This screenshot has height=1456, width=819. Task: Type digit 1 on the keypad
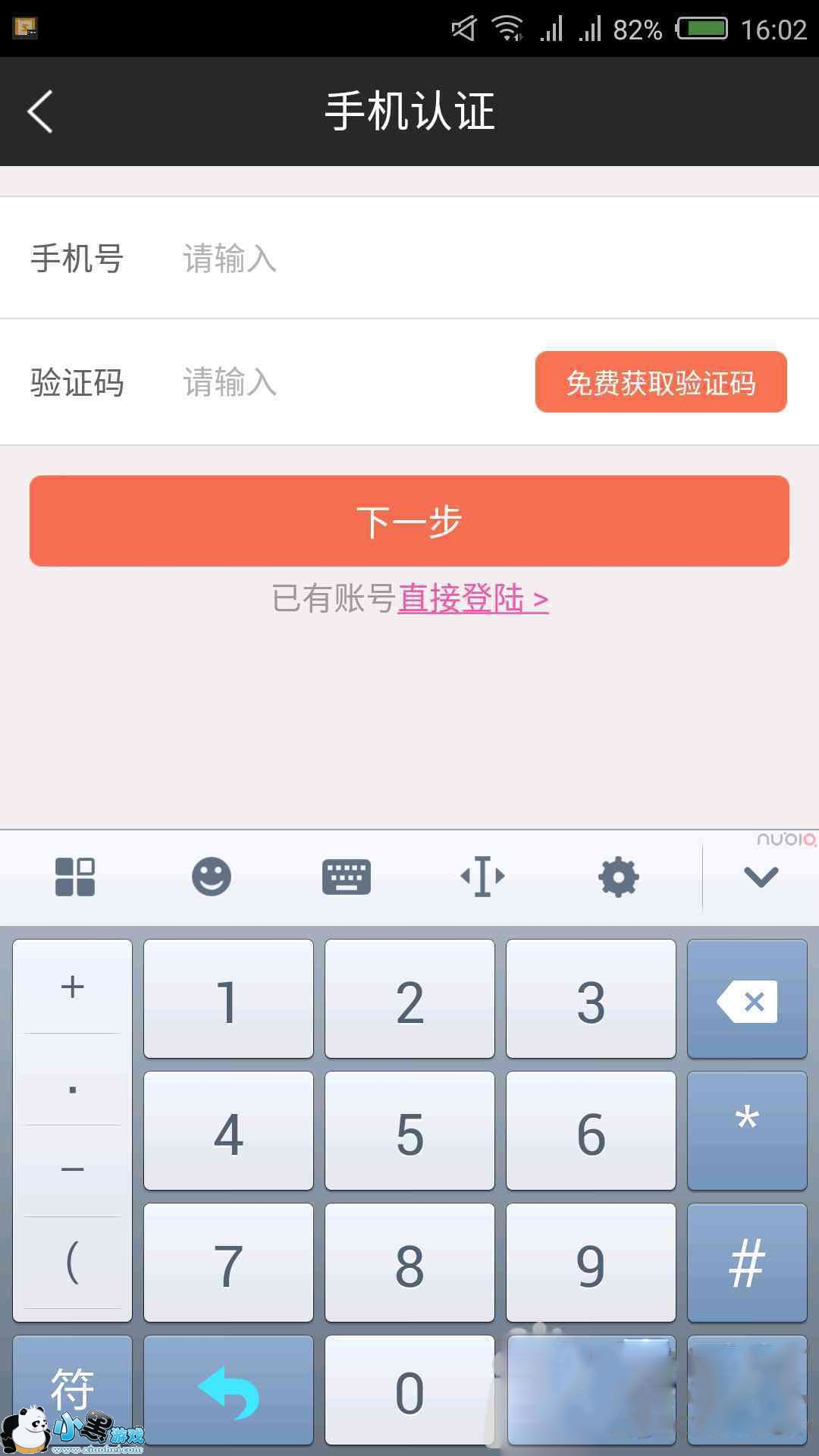coord(228,999)
